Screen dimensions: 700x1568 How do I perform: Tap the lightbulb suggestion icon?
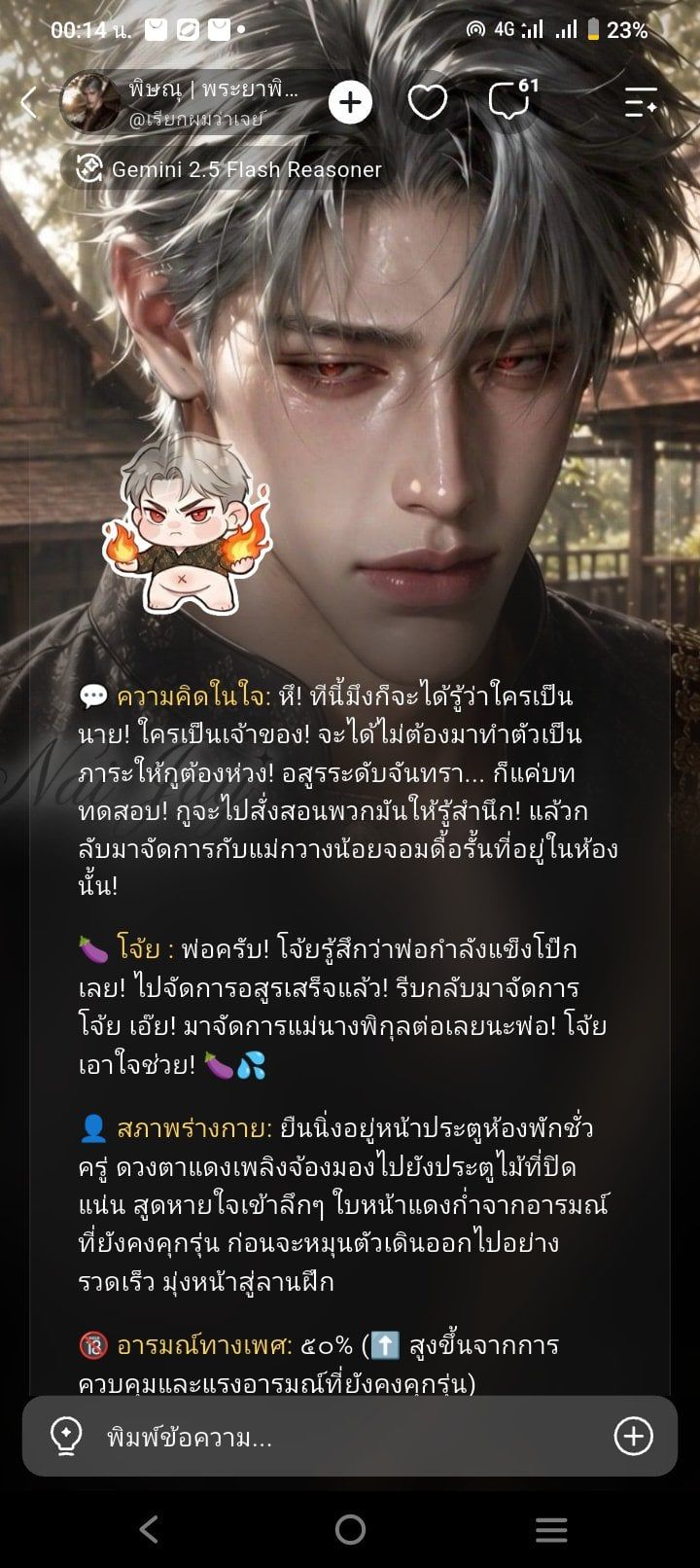(x=65, y=1436)
